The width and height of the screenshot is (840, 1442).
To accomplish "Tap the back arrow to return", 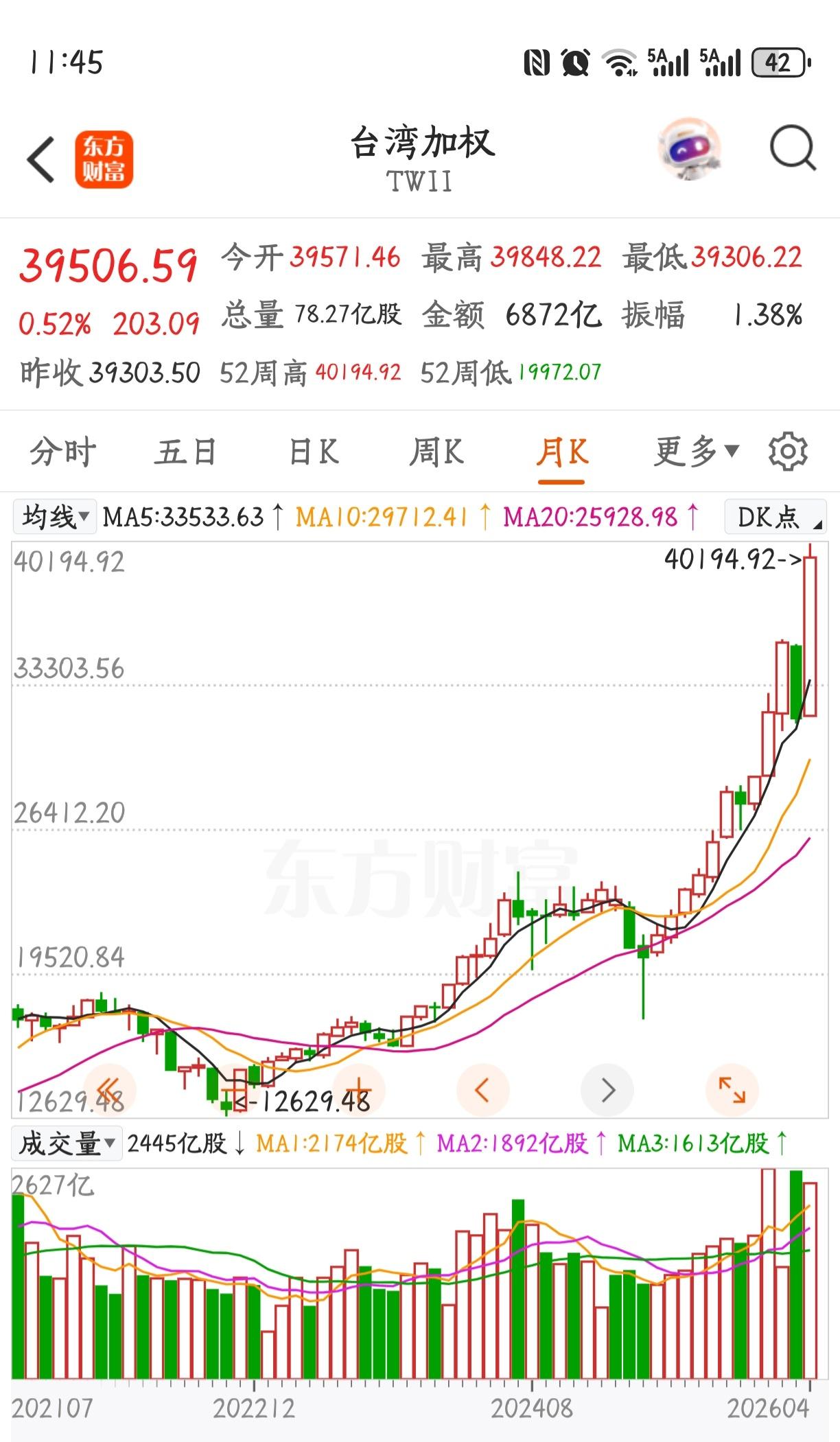I will pyautogui.click(x=39, y=155).
